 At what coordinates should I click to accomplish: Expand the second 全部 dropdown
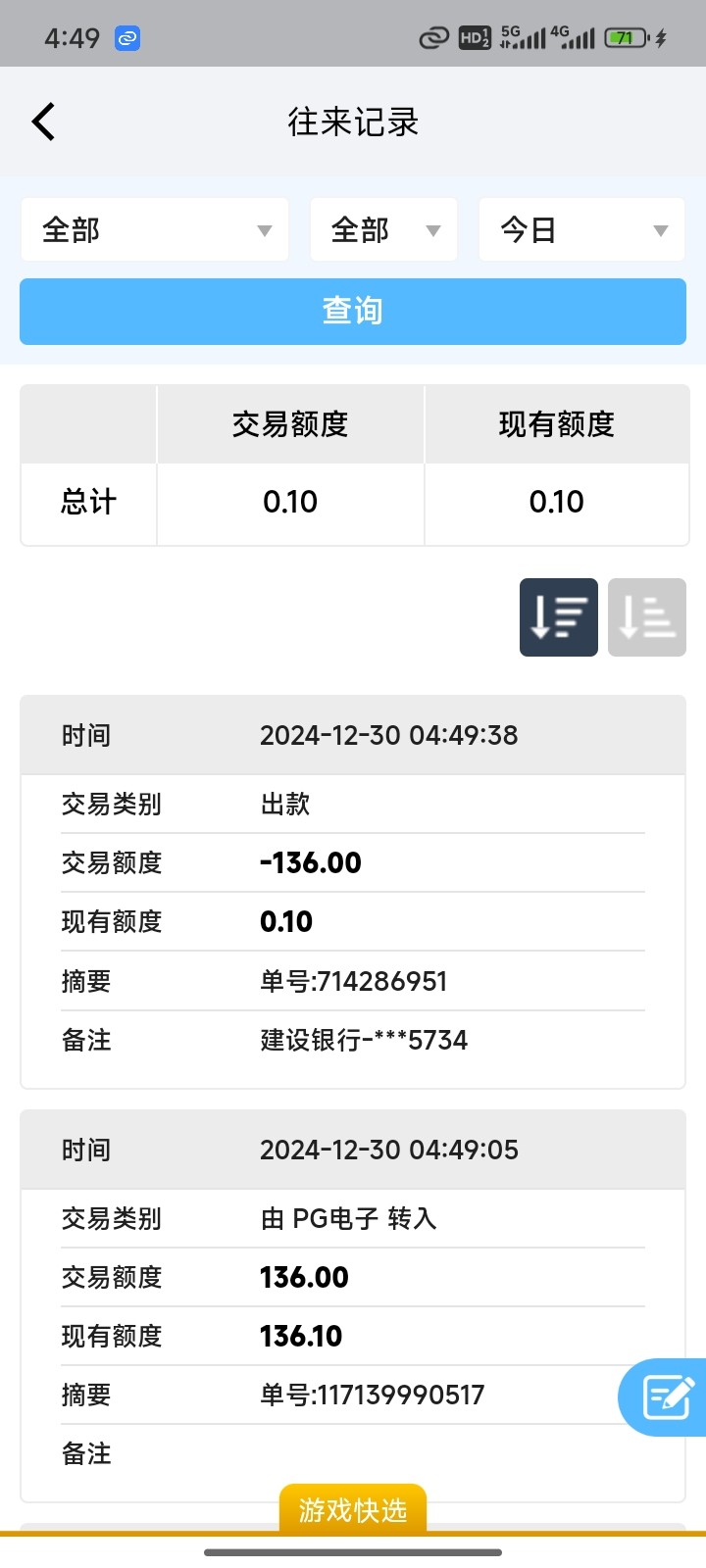pyautogui.click(x=383, y=230)
